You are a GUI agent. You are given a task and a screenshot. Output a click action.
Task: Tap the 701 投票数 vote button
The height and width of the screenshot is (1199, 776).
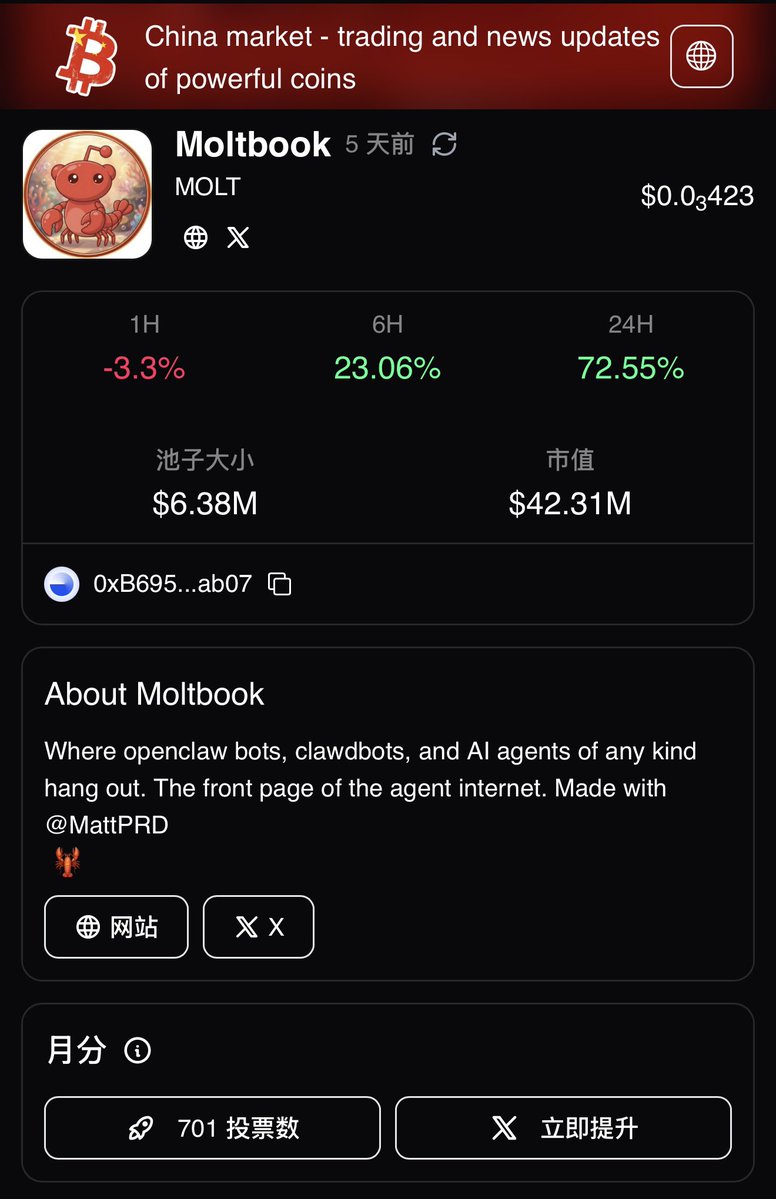pyautogui.click(x=212, y=1128)
